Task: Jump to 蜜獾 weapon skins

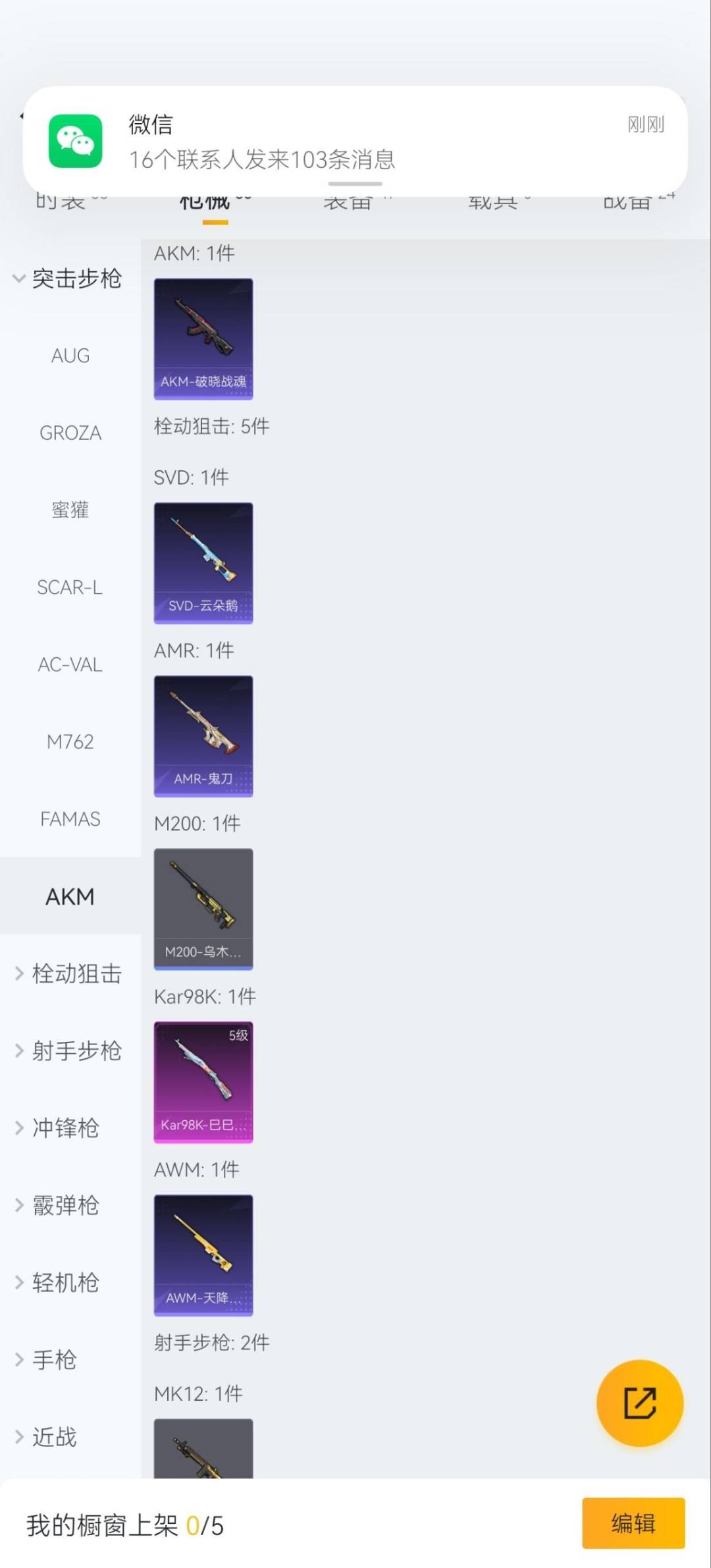Action: tap(70, 510)
